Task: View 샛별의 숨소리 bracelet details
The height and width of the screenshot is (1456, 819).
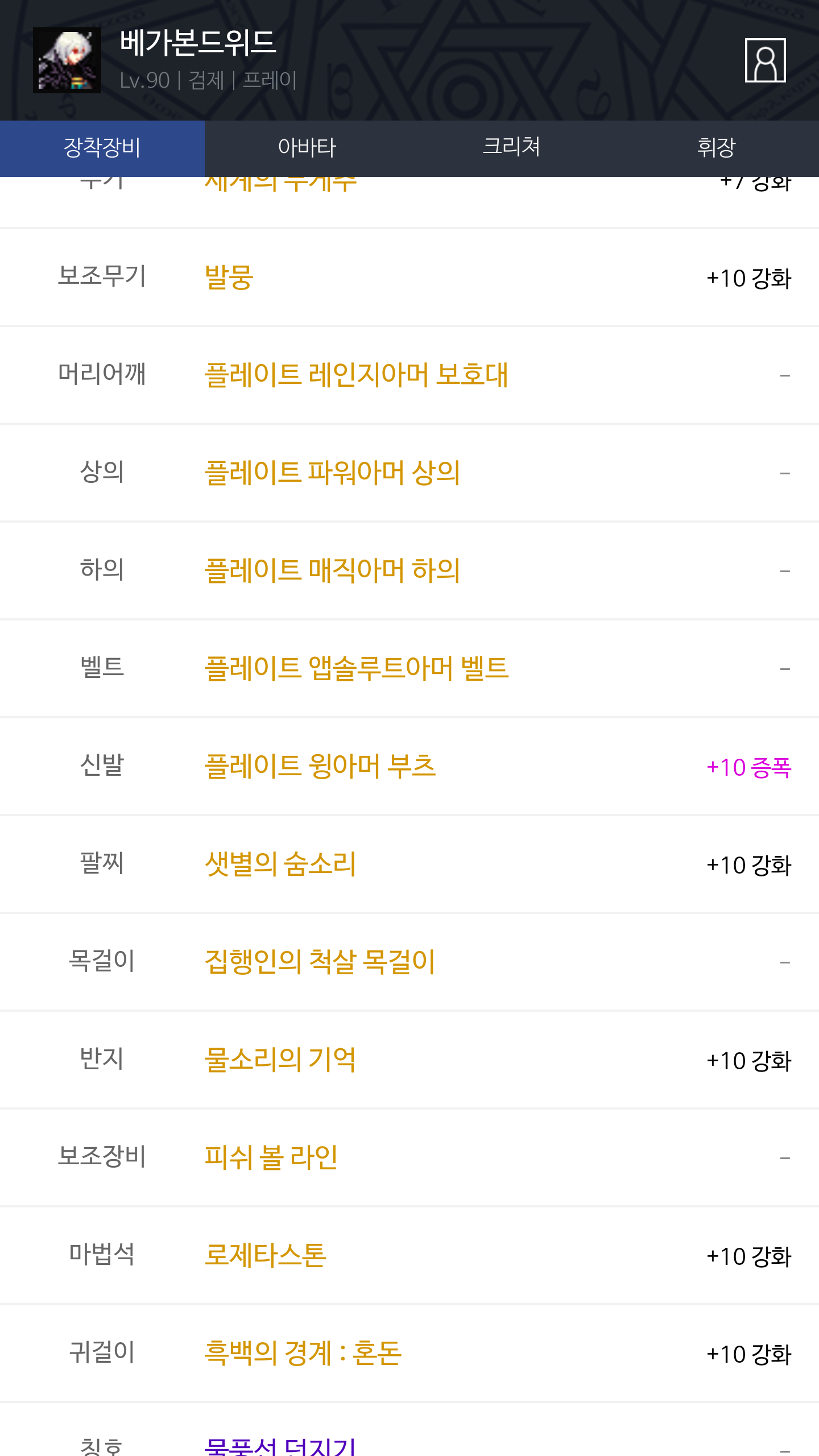Action: (x=280, y=864)
